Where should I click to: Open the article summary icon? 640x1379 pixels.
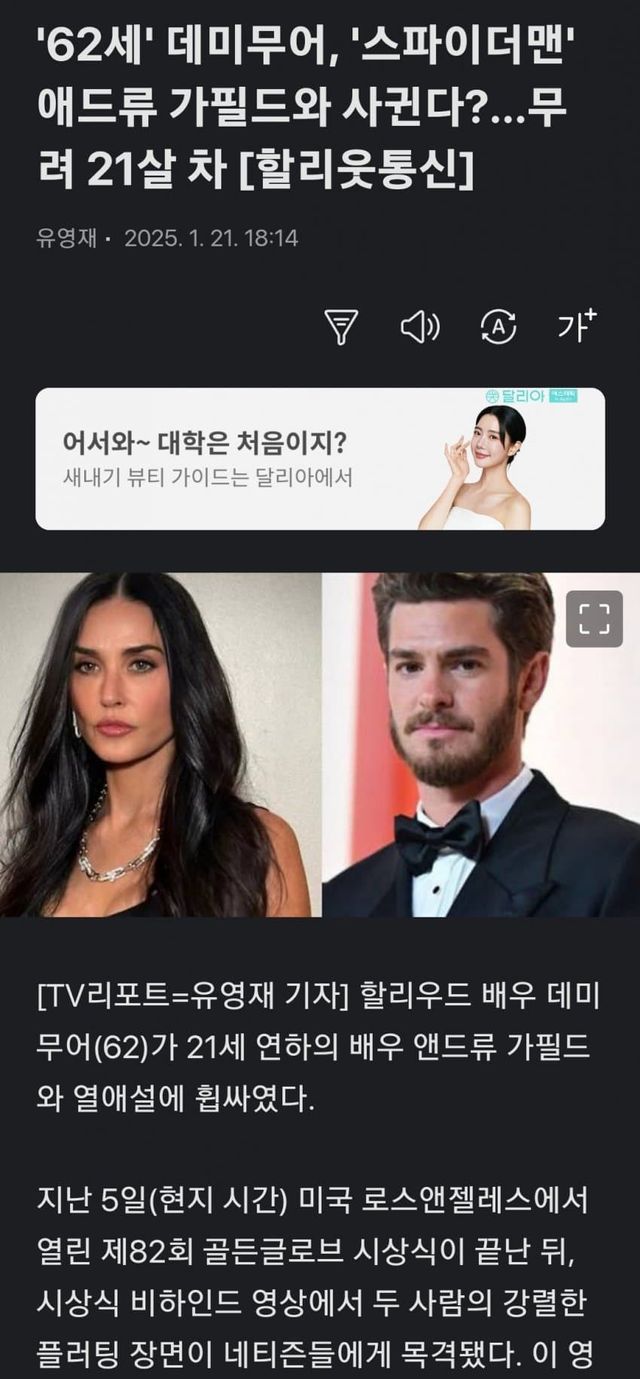click(x=342, y=326)
